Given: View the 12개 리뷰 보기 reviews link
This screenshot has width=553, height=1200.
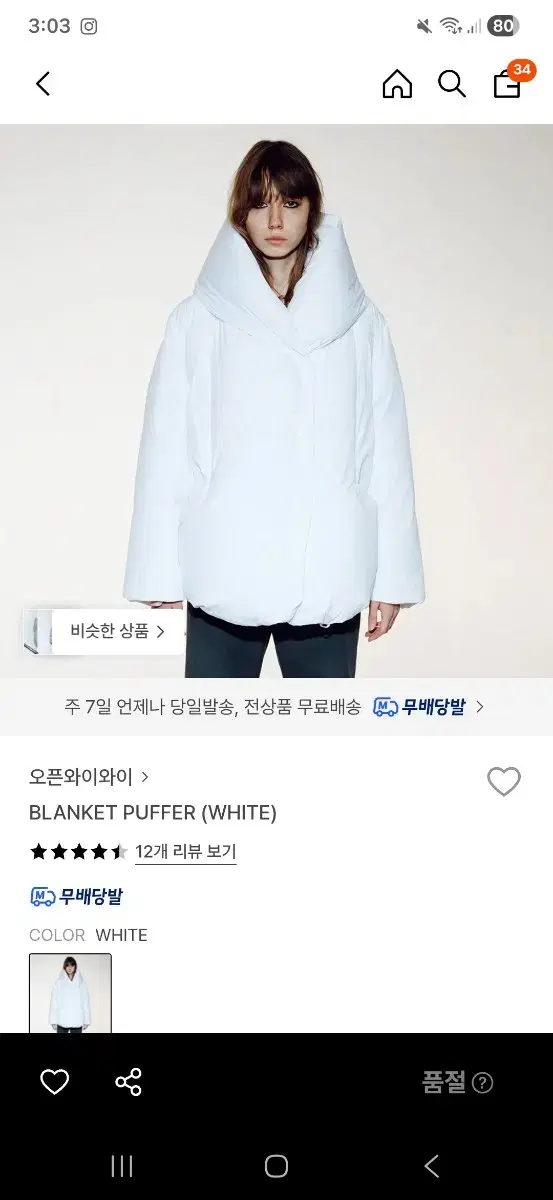Looking at the screenshot, I should click(186, 852).
